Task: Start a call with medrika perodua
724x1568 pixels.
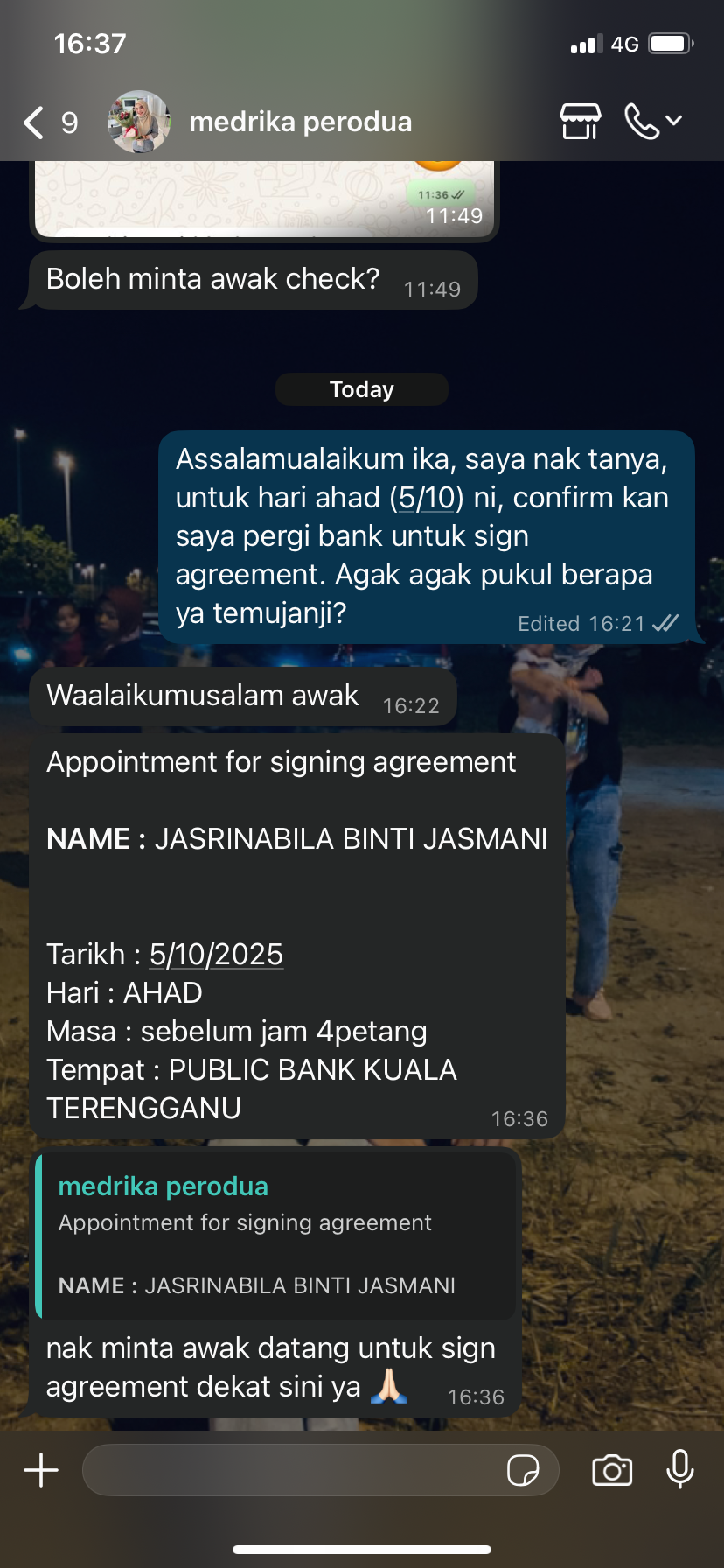Action: tap(643, 122)
